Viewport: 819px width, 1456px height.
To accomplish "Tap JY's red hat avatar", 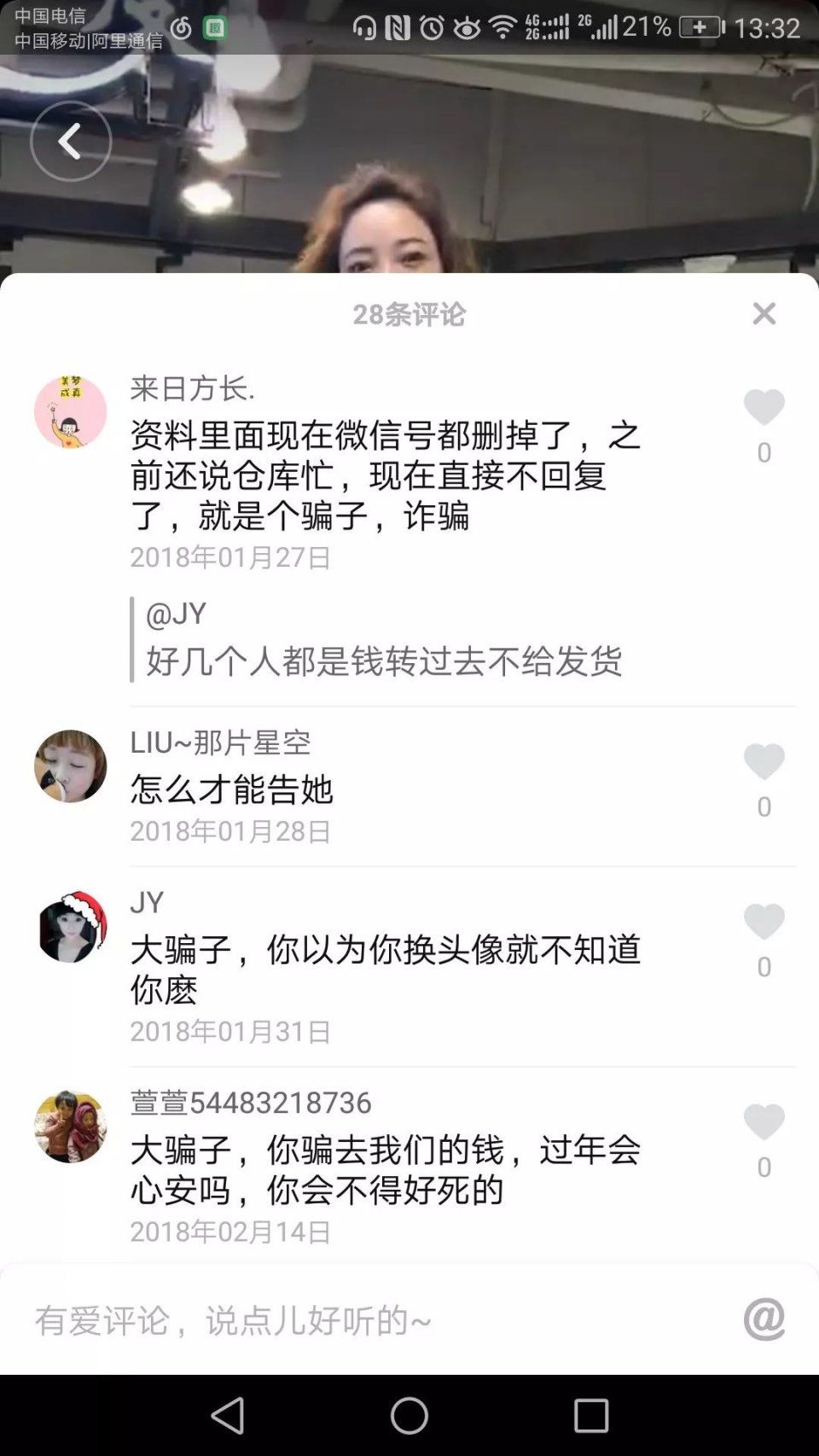I will [72, 928].
